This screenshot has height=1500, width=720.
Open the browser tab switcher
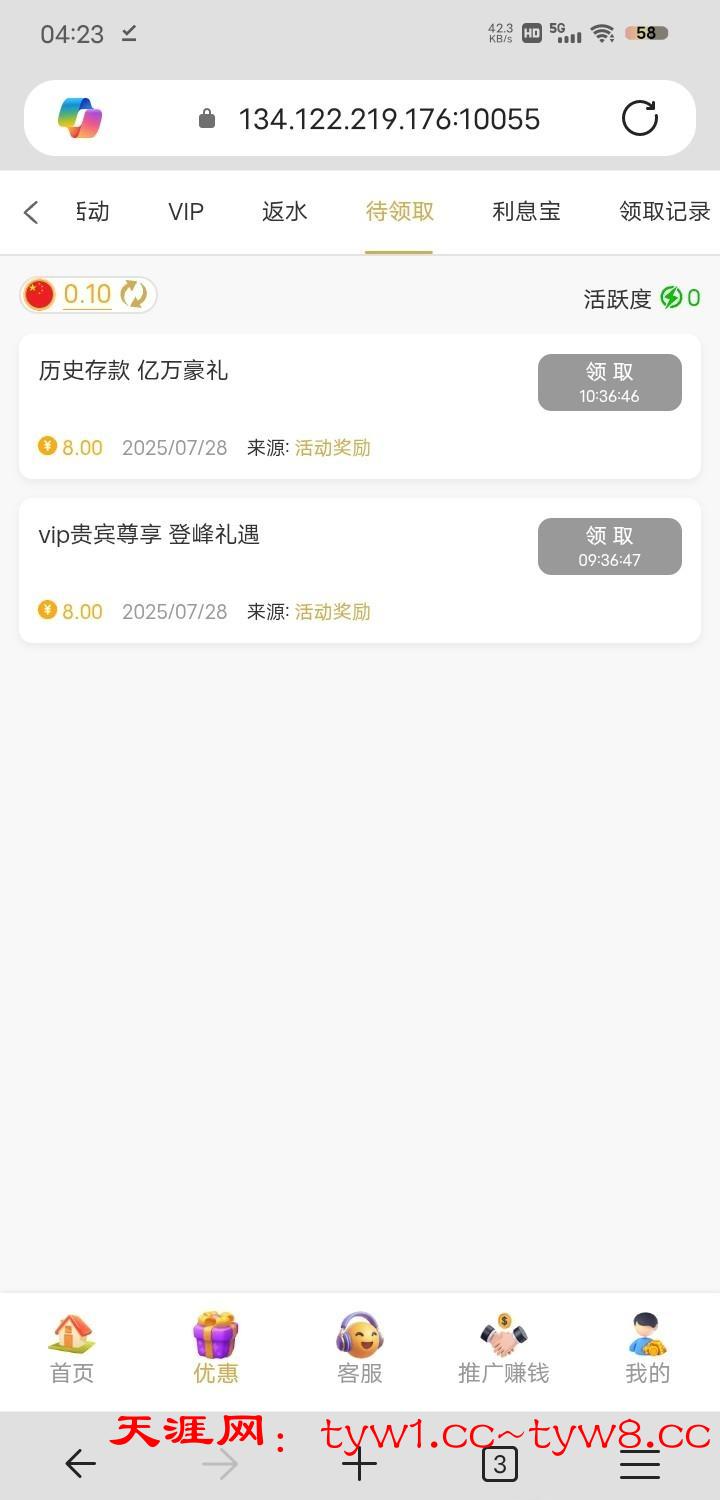499,1465
